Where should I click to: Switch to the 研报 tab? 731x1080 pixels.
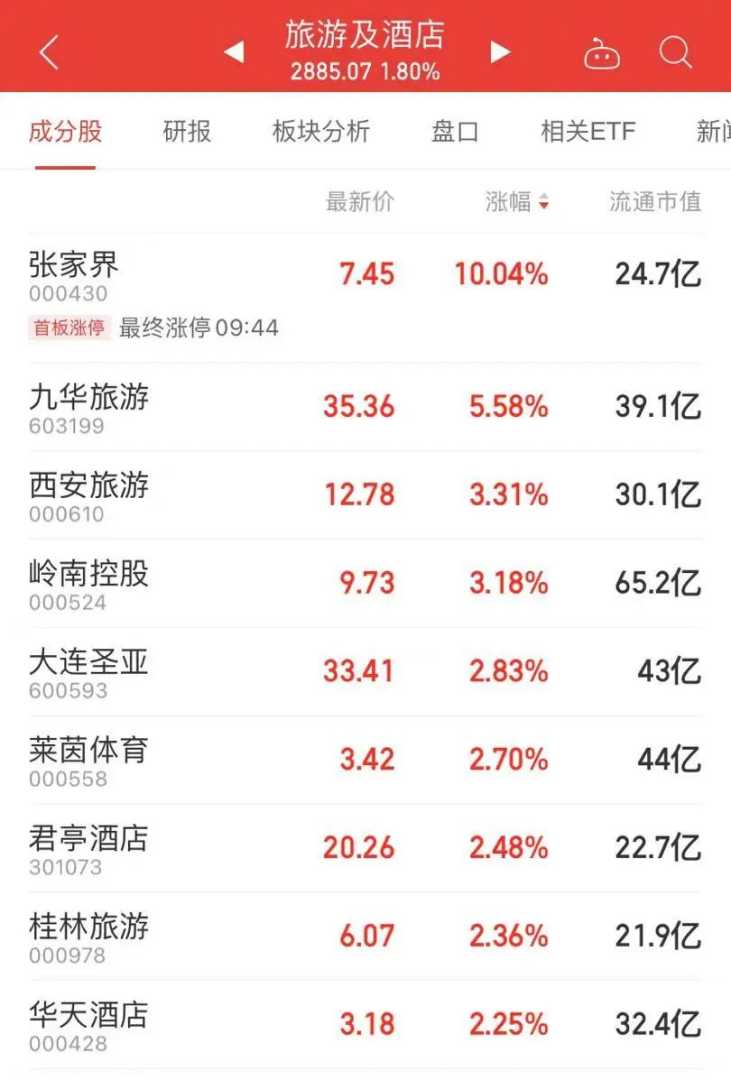pos(187,132)
